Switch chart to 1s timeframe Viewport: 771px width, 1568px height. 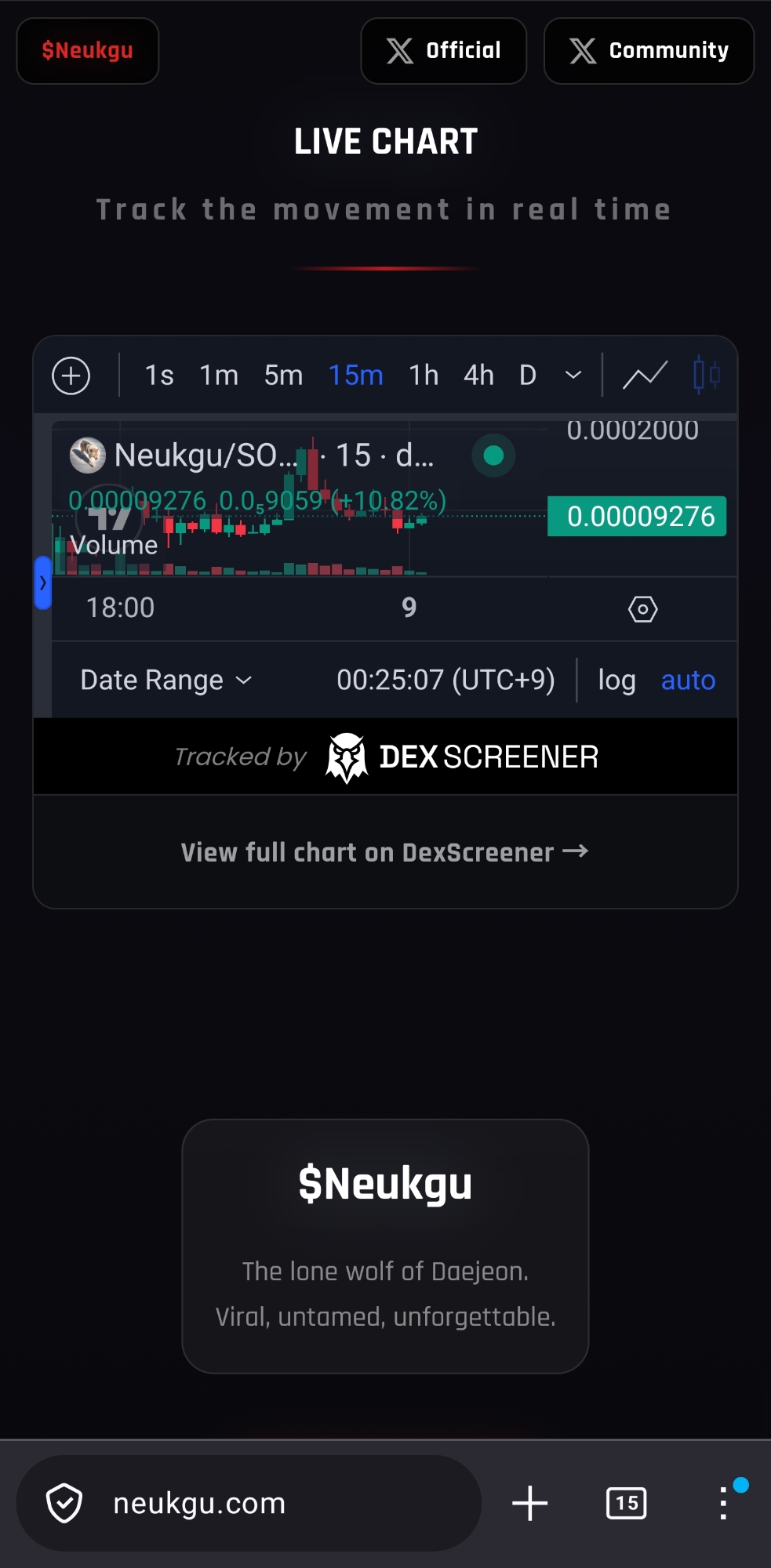click(159, 376)
